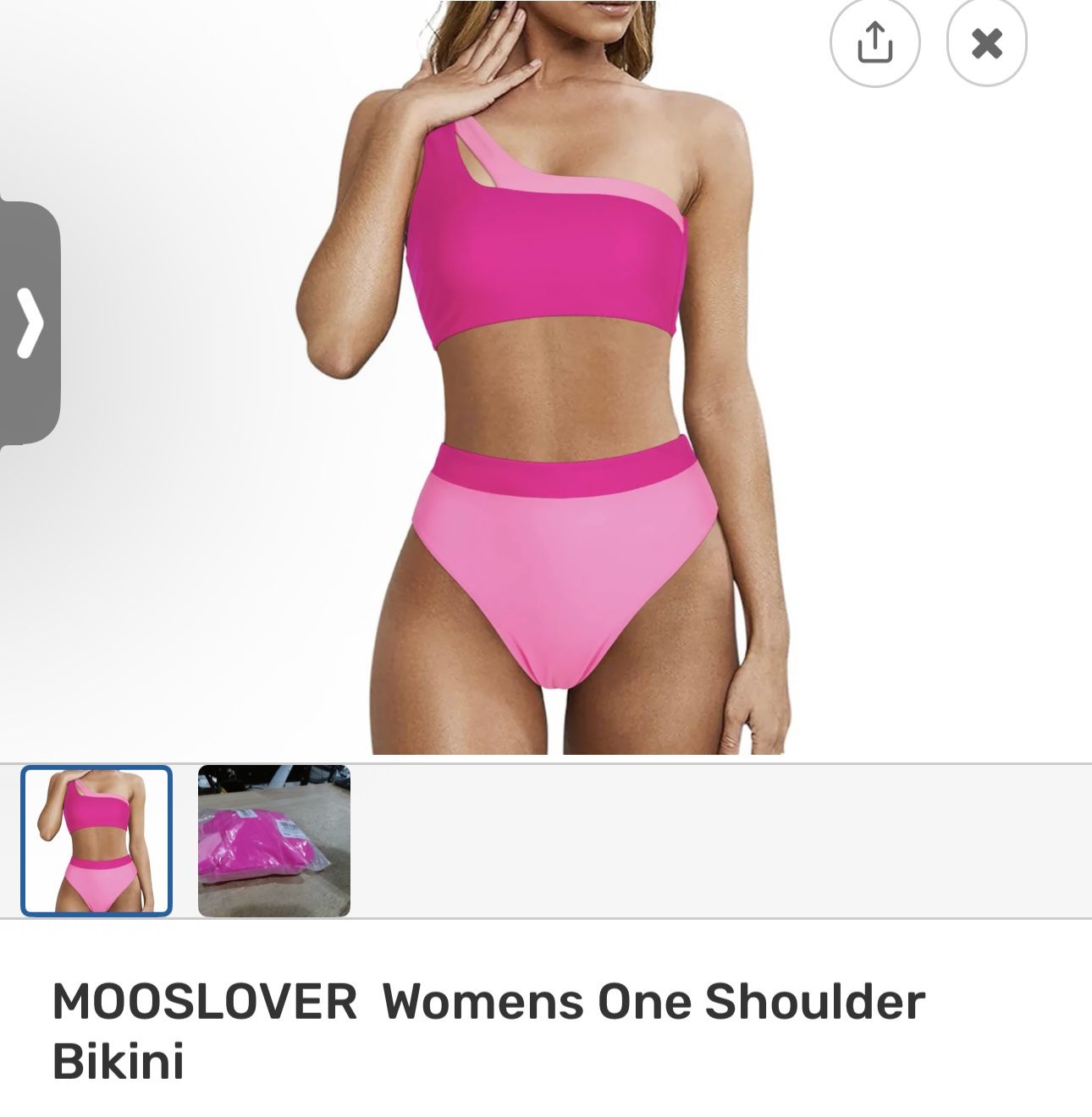Close the product image viewer
Viewport: 1092px width, 1117px height.
(986, 42)
